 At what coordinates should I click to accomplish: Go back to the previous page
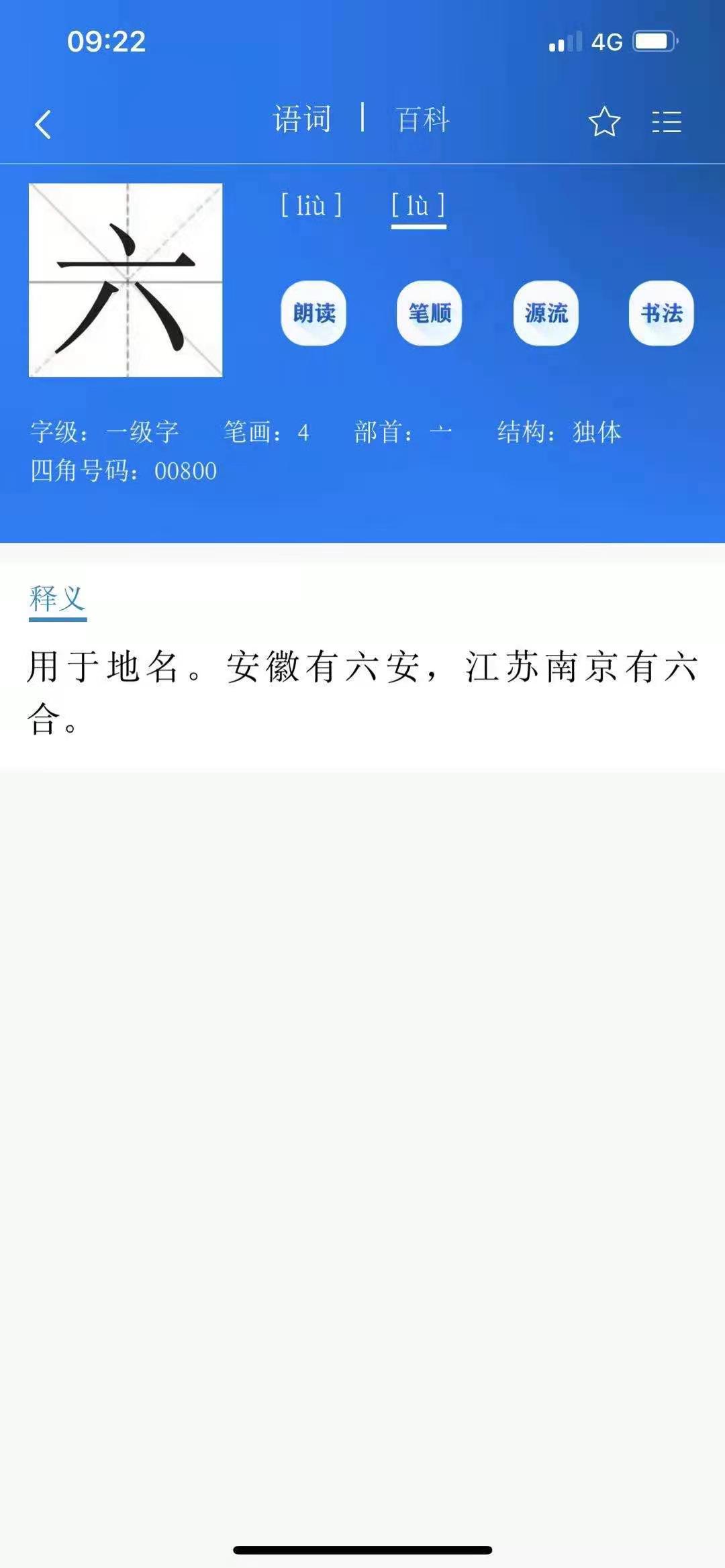(x=43, y=124)
